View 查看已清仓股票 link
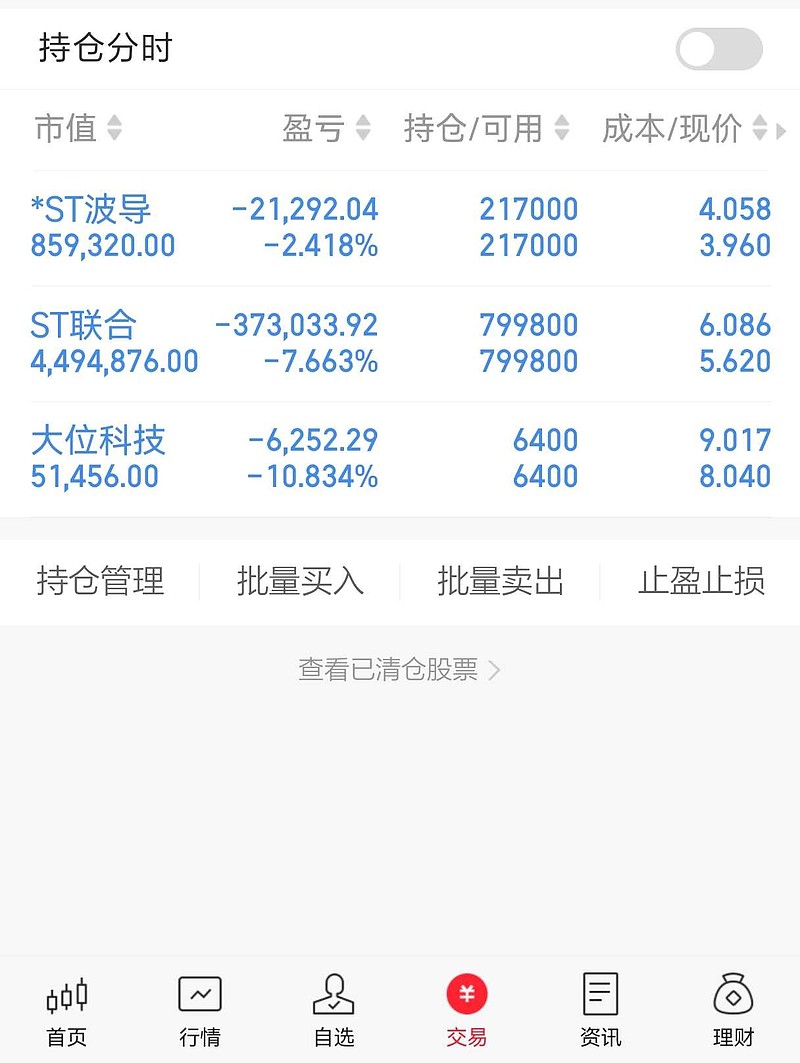The height and width of the screenshot is (1063, 800). 399,669
